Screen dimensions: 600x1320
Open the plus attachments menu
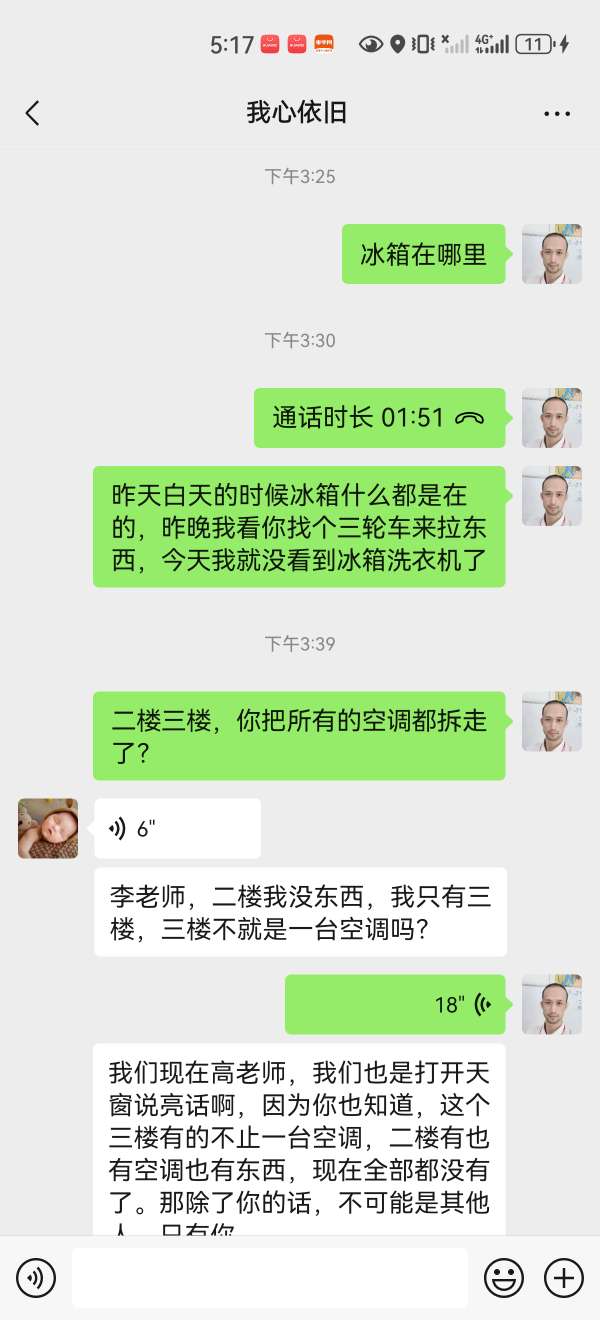563,1277
